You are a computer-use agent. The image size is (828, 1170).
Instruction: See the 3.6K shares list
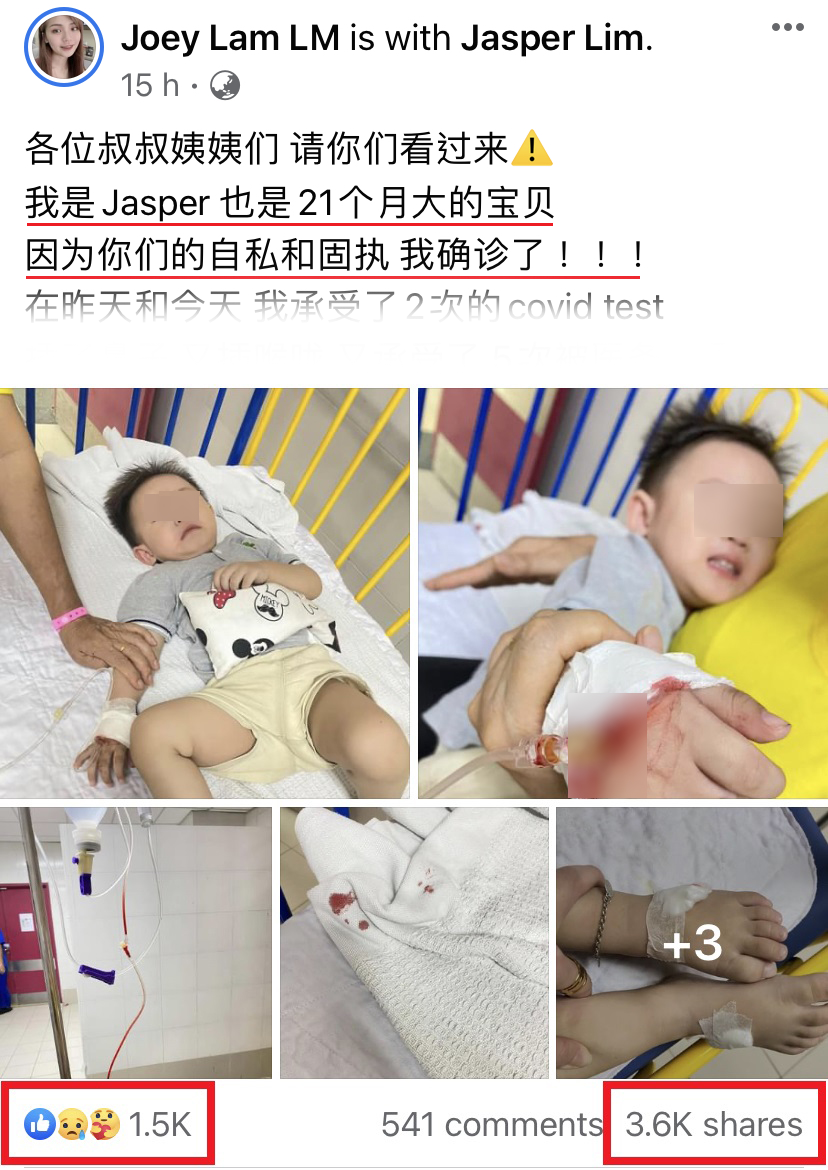[x=714, y=1125]
